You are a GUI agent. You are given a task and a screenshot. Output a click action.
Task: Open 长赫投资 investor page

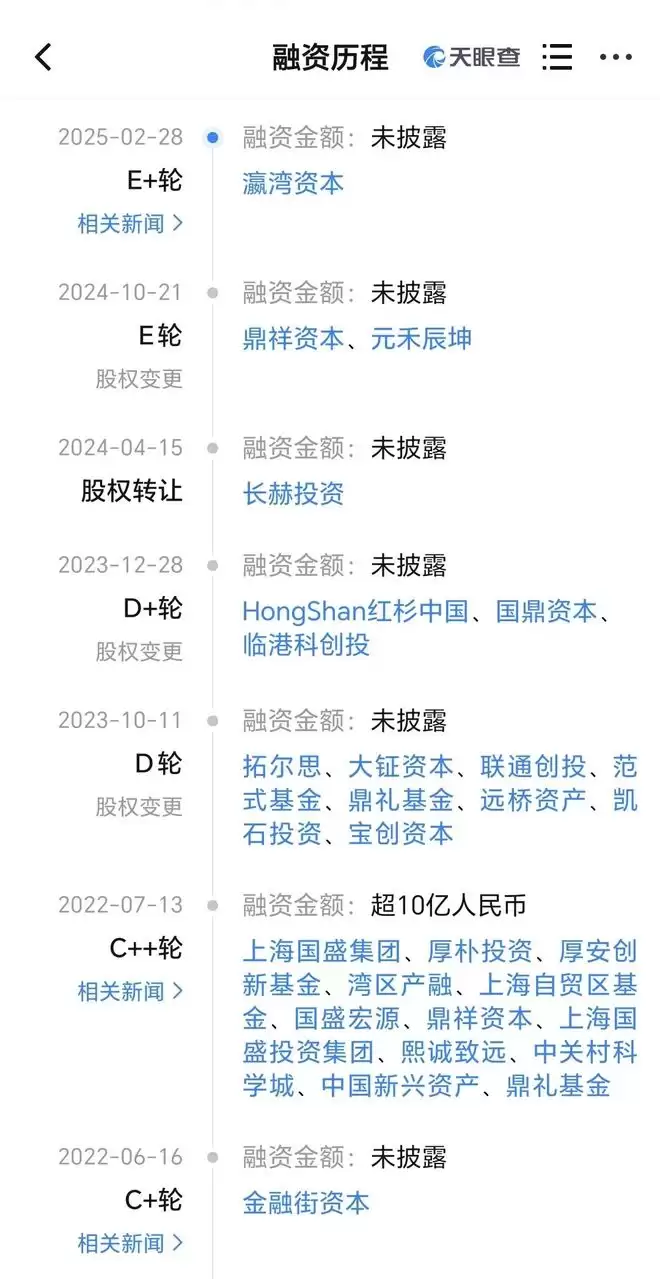click(x=293, y=493)
